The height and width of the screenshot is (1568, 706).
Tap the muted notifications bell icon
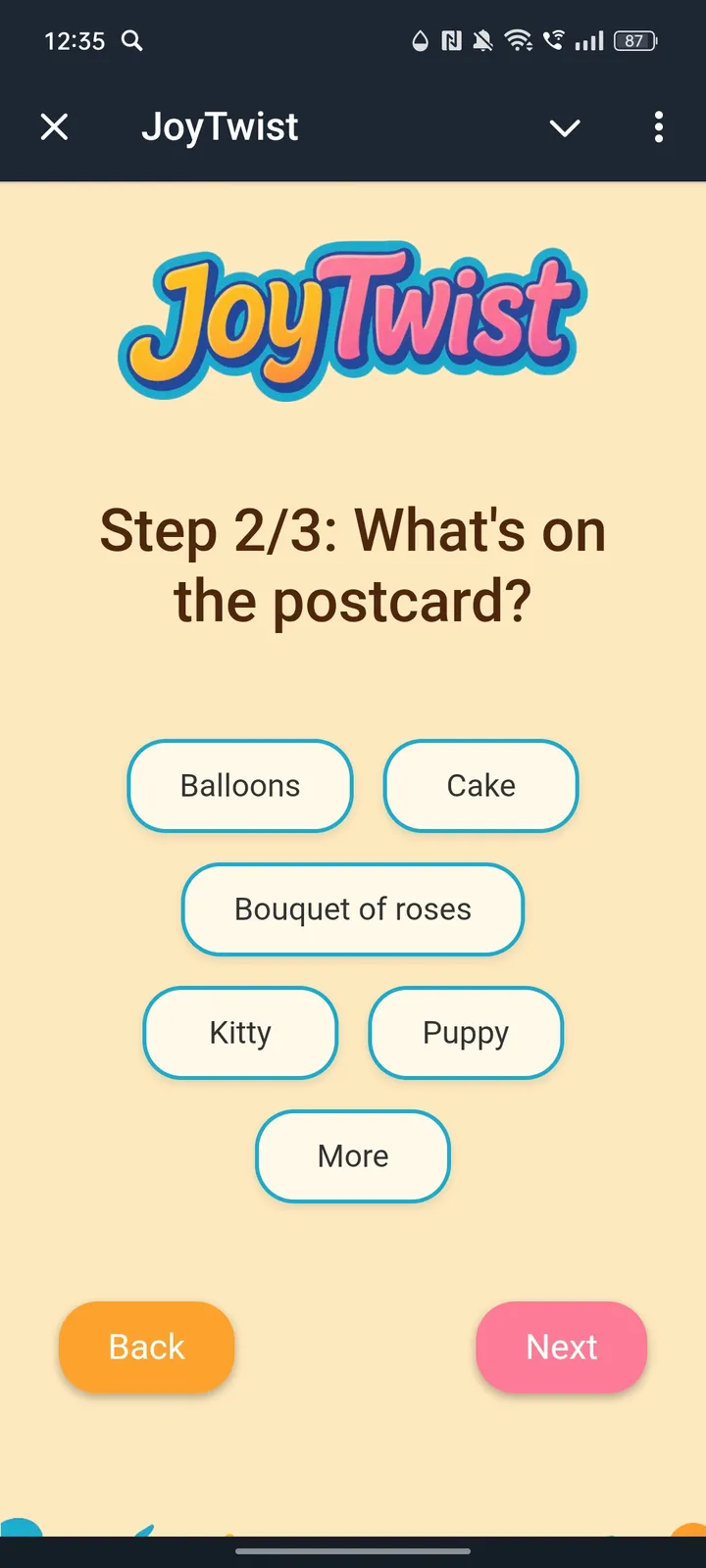click(x=480, y=41)
